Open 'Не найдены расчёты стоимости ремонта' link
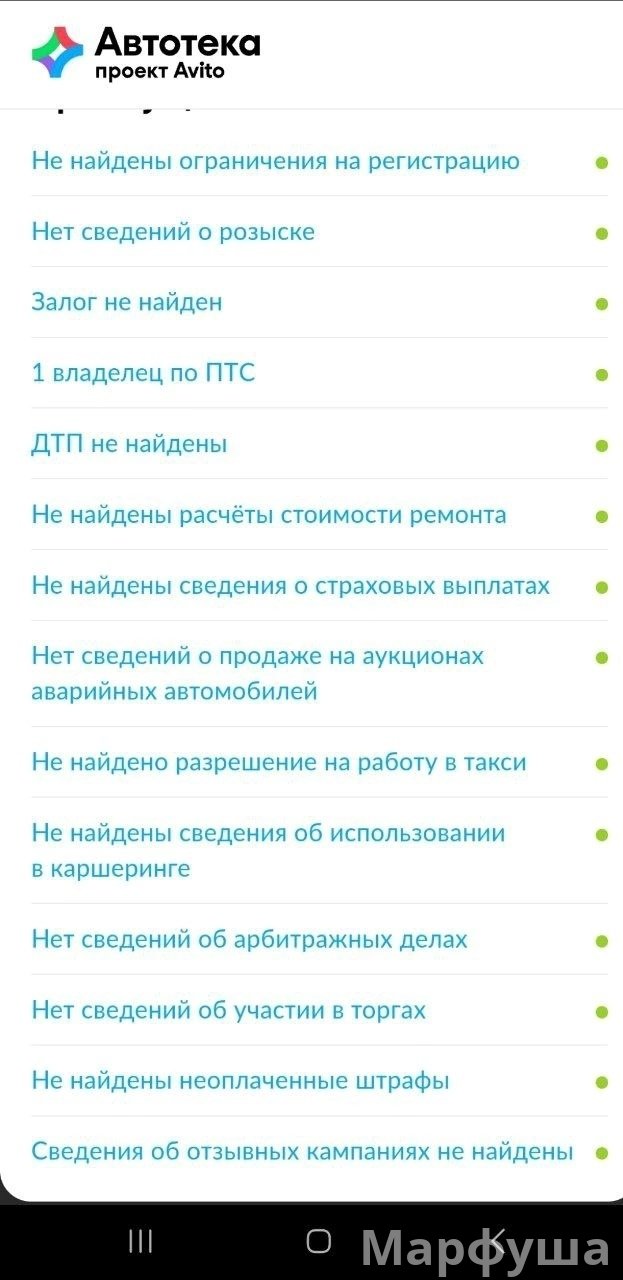This screenshot has width=623, height=1280. coord(269,515)
